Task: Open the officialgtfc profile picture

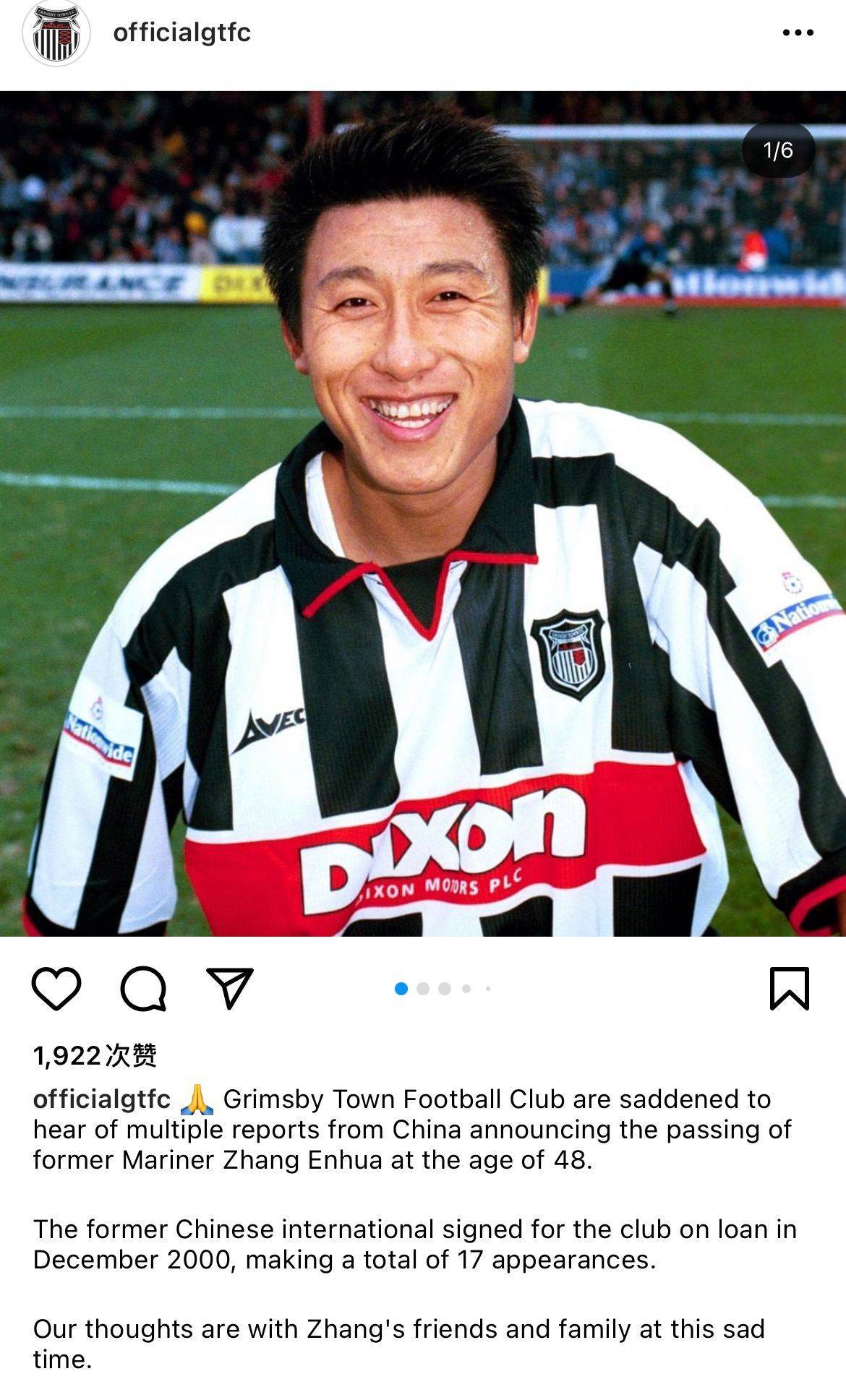Action: 56,33
